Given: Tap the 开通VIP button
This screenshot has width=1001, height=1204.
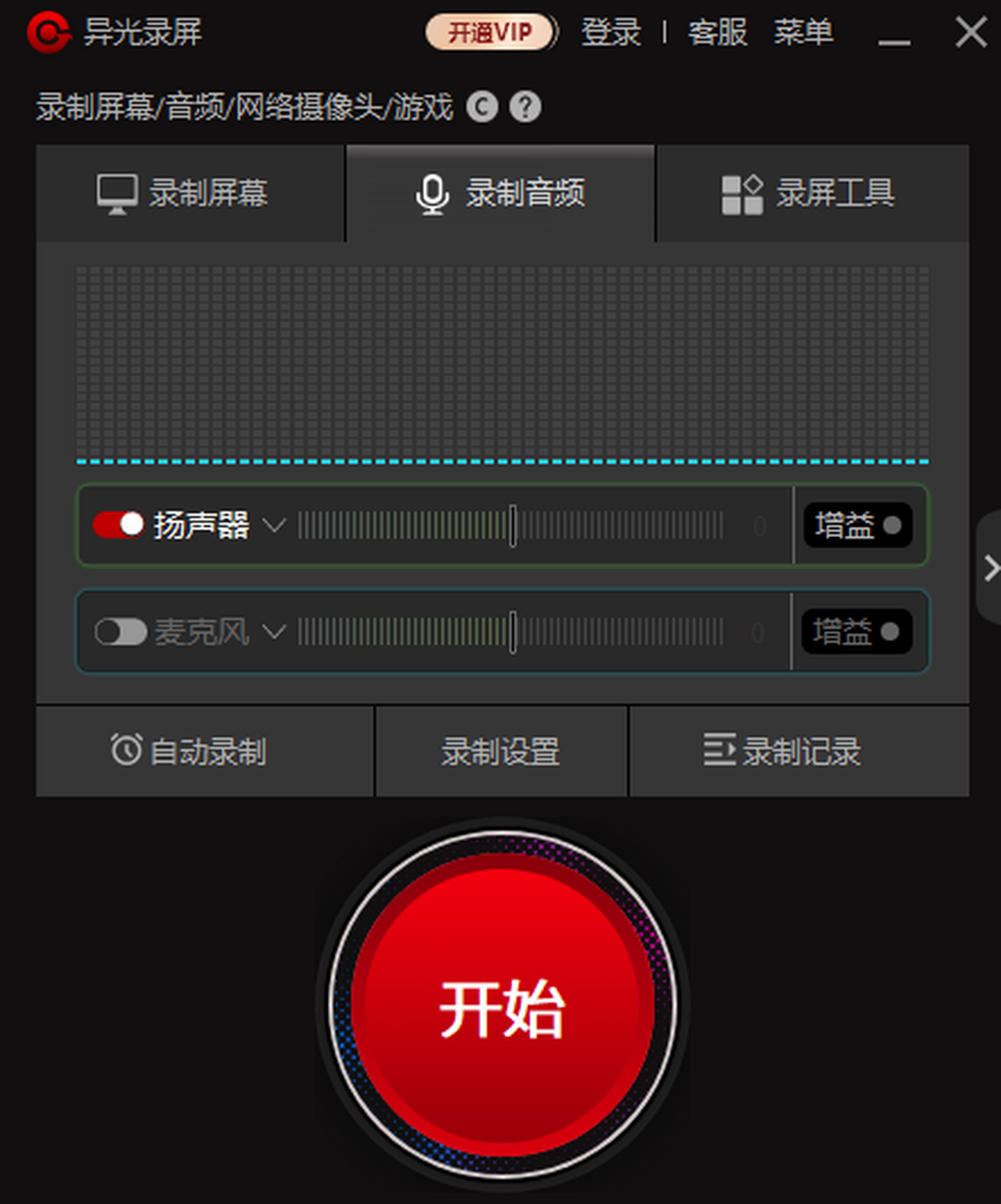Looking at the screenshot, I should tap(490, 33).
